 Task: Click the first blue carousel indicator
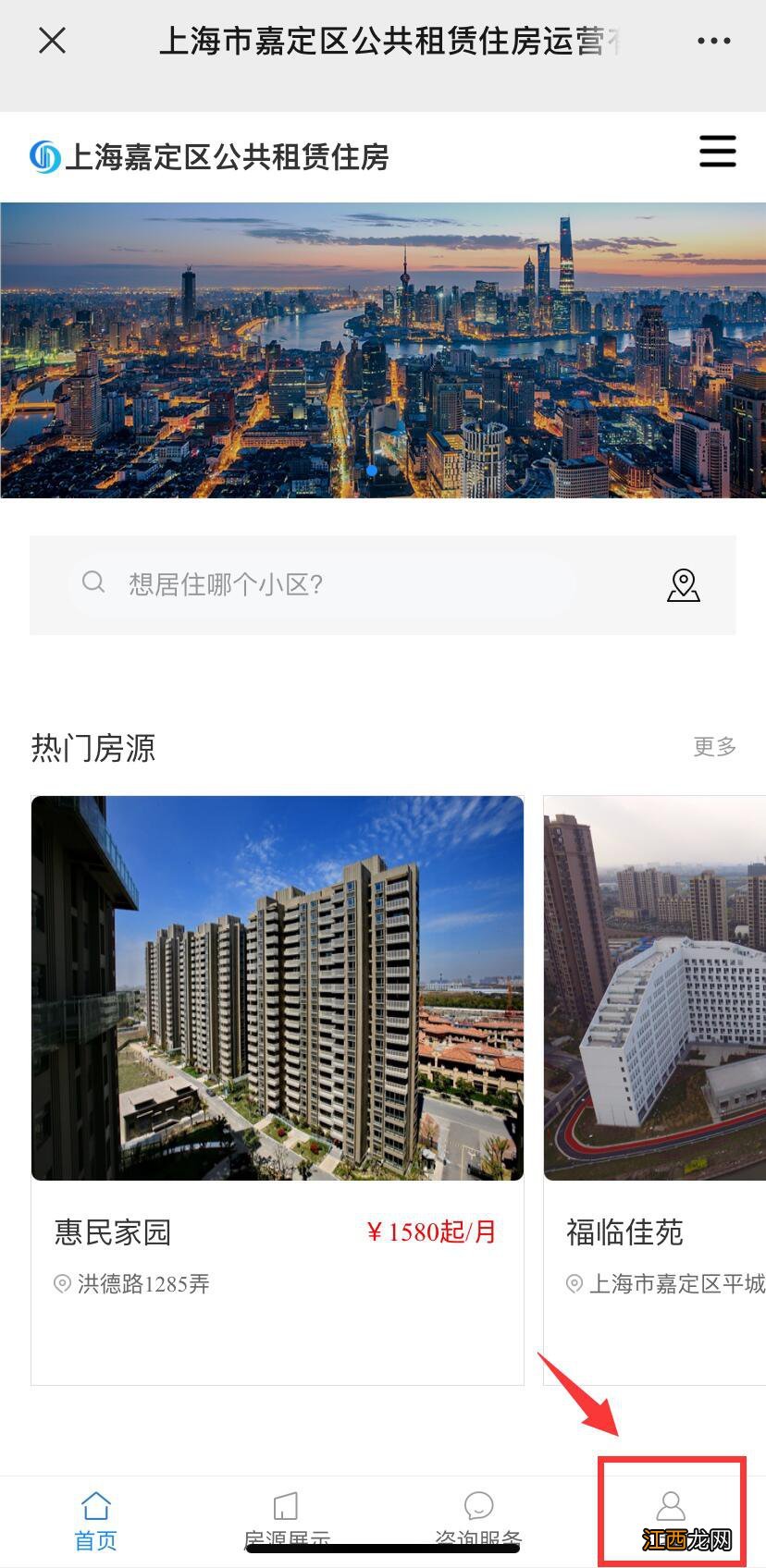click(370, 472)
